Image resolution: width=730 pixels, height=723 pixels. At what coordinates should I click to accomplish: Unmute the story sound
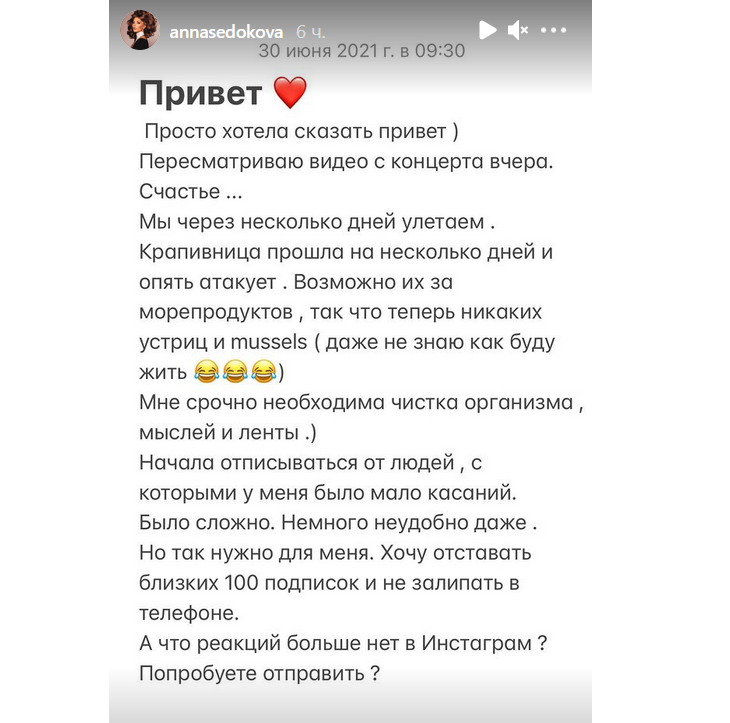pos(517,31)
